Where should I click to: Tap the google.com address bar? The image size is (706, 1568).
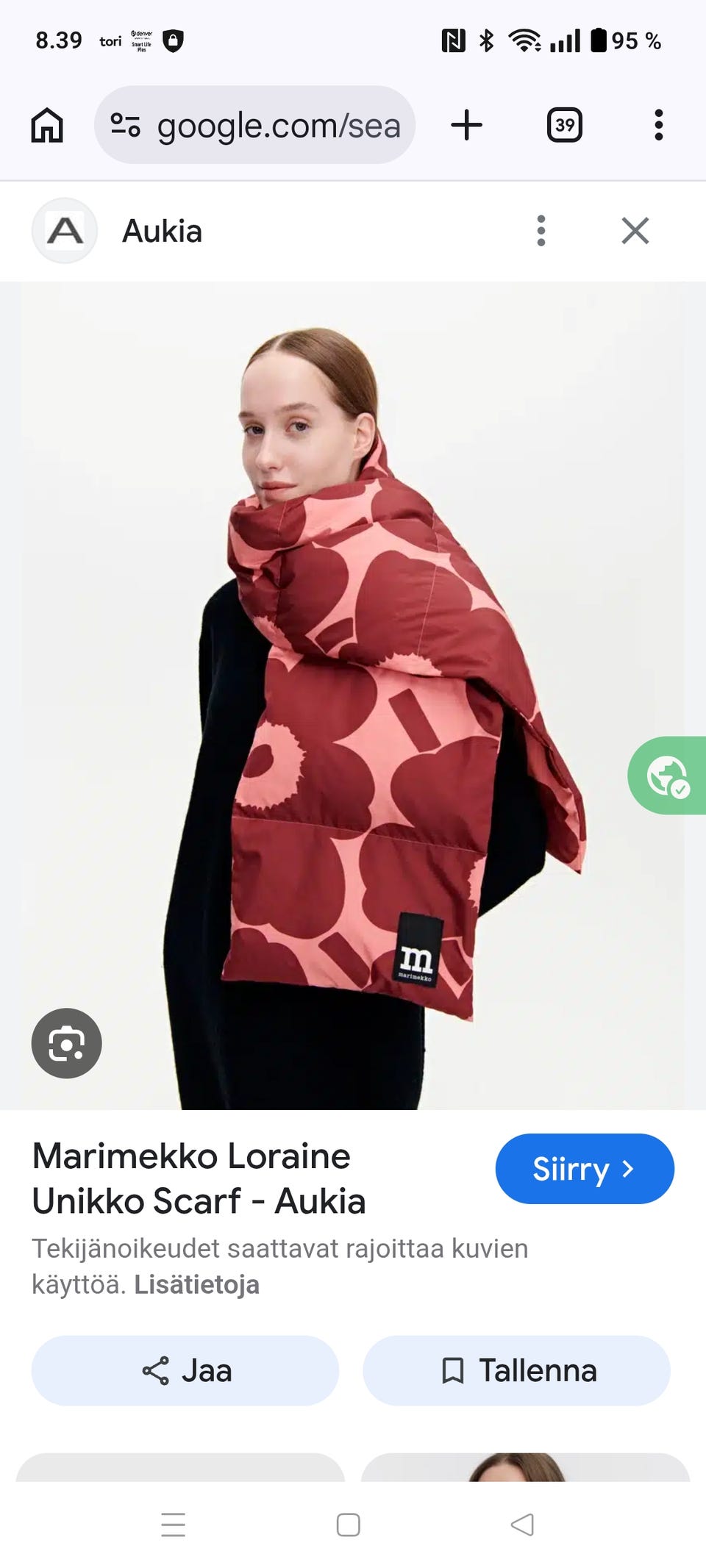tap(254, 125)
